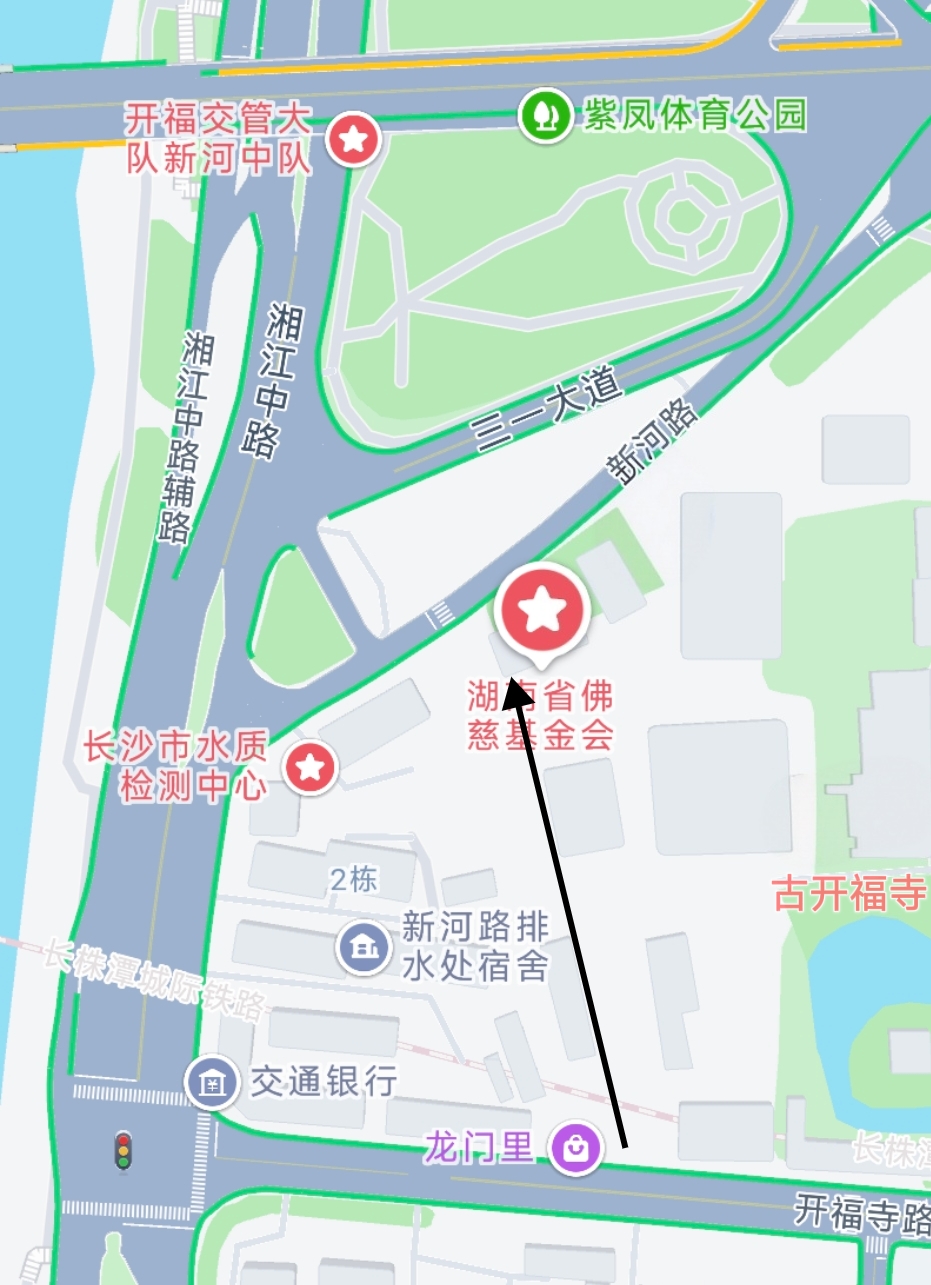Viewport: 931px width, 1285px height.
Task: Tap the 湖南省佛慈基金会 location pin
Action: pos(542,610)
